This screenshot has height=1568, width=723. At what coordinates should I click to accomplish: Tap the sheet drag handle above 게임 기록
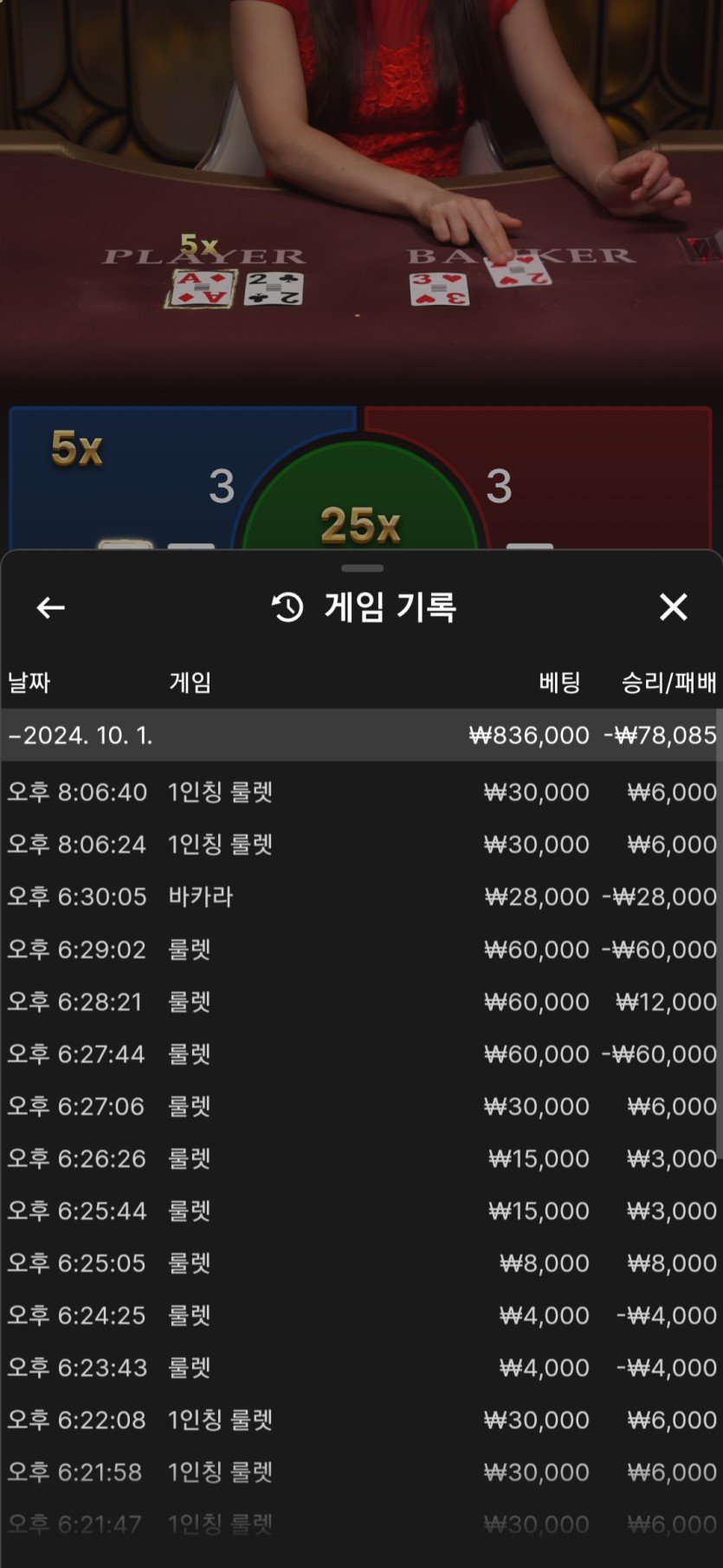[x=362, y=568]
